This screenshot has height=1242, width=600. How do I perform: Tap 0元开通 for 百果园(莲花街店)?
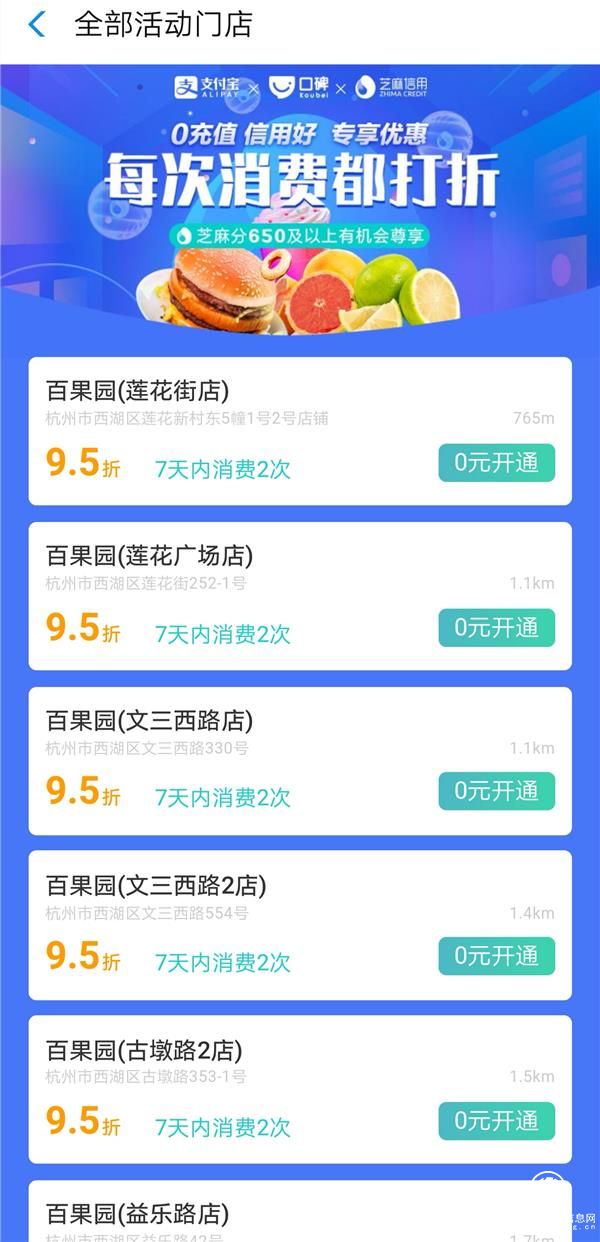pyautogui.click(x=496, y=463)
